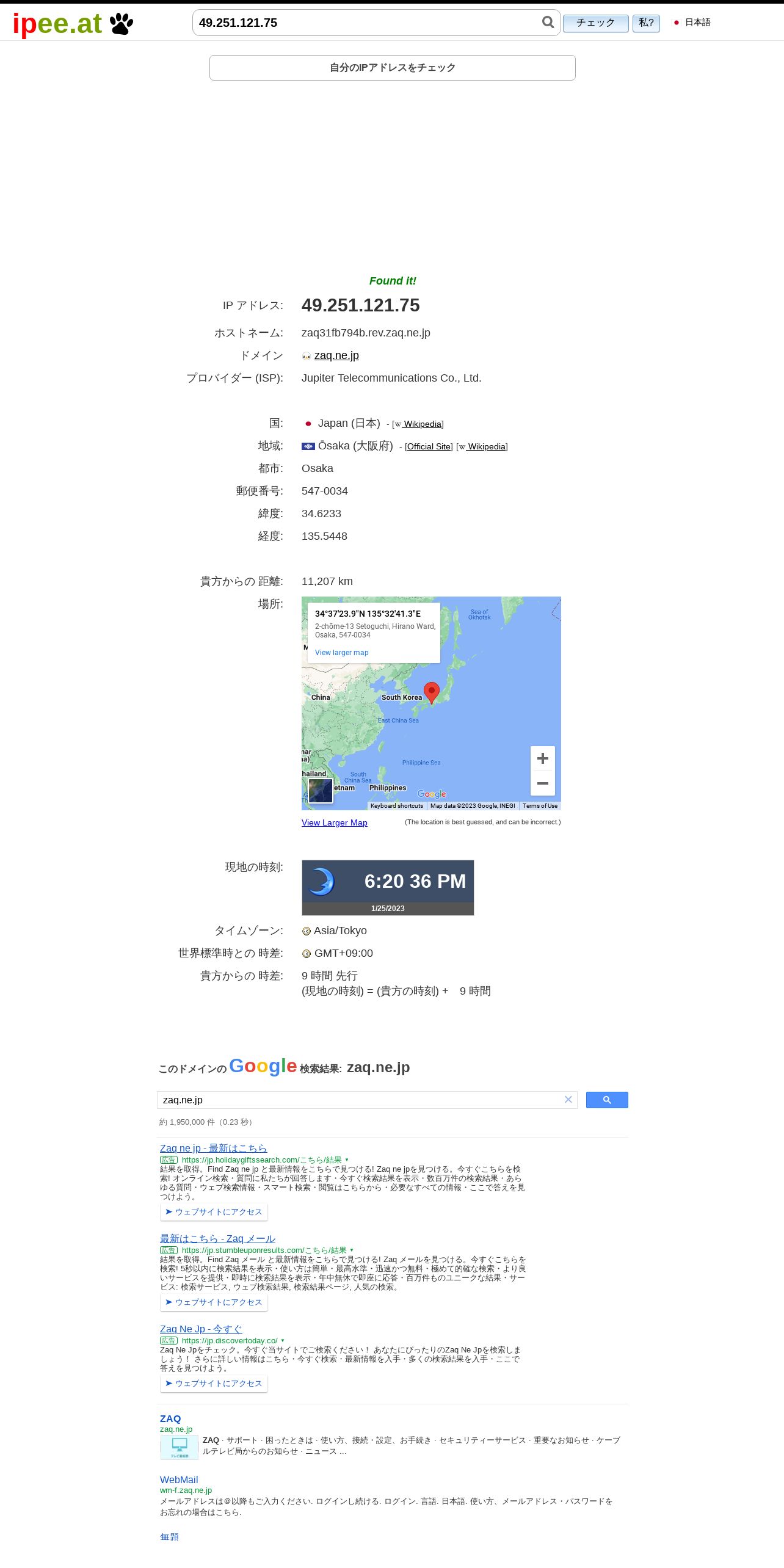Tap the IP address search field
Image resolution: width=784 pixels, height=1568 pixels.
[366, 23]
